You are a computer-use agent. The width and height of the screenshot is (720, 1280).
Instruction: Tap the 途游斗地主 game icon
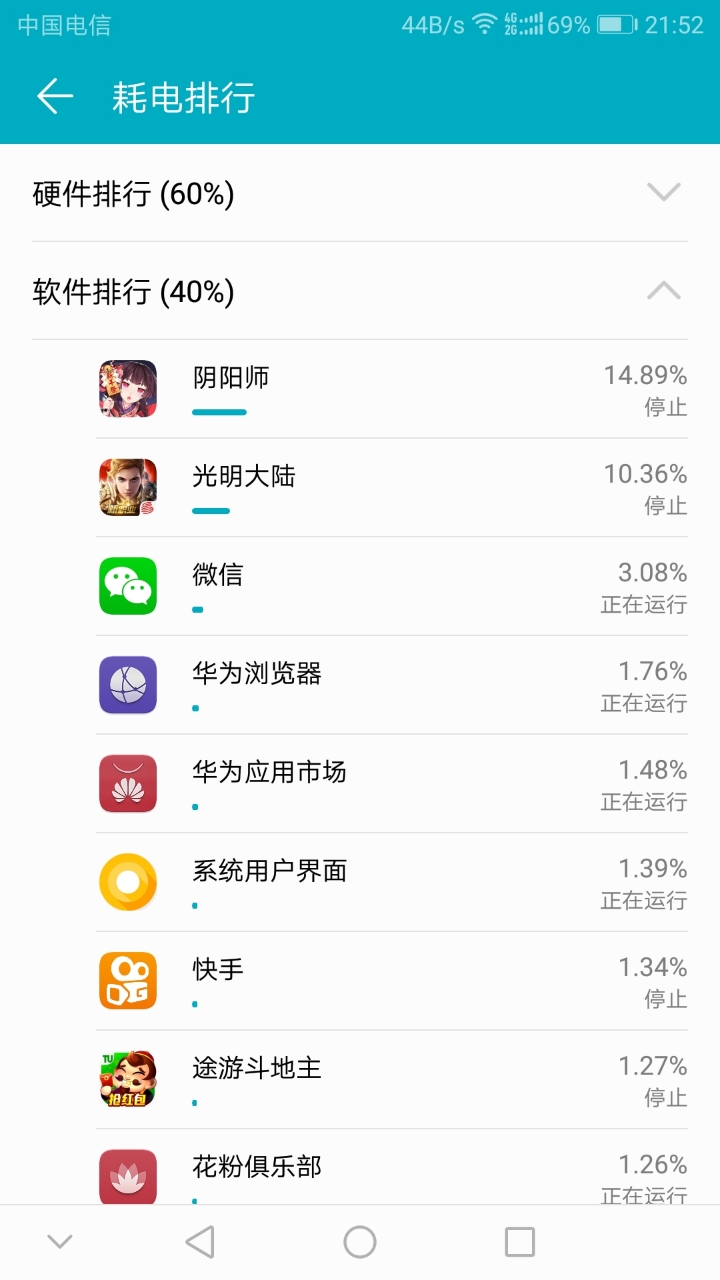pyautogui.click(x=128, y=1079)
